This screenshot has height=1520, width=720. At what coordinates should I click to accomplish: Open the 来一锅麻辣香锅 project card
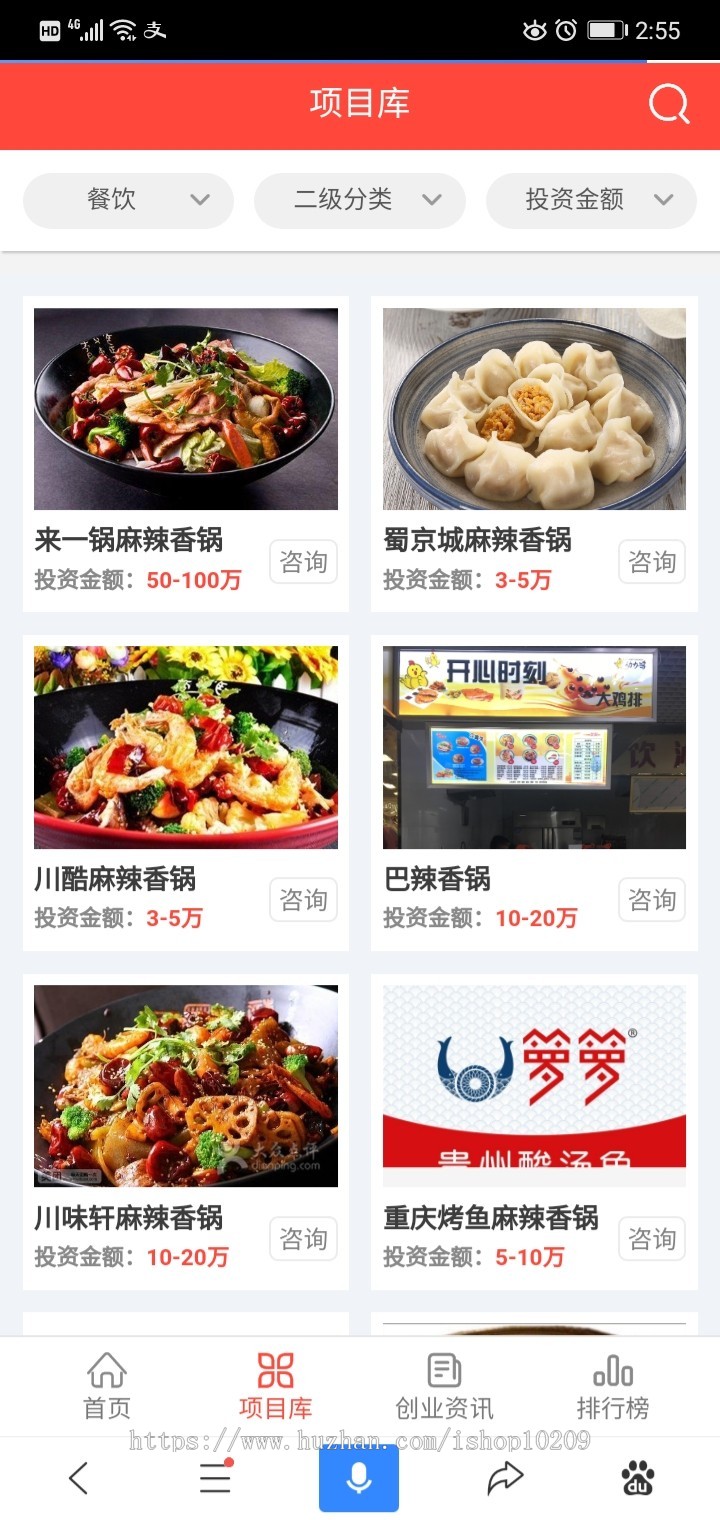click(x=186, y=410)
